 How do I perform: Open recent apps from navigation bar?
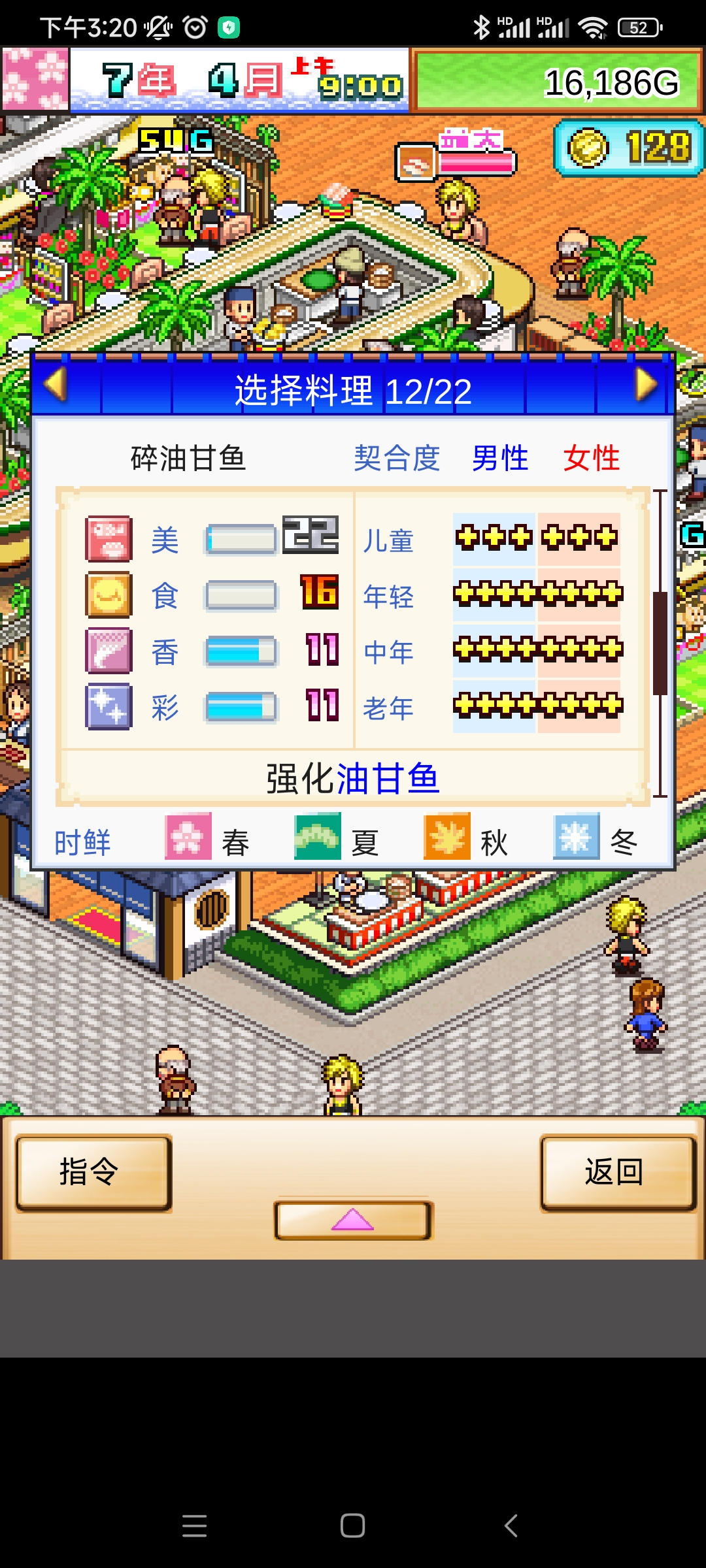[194, 1526]
